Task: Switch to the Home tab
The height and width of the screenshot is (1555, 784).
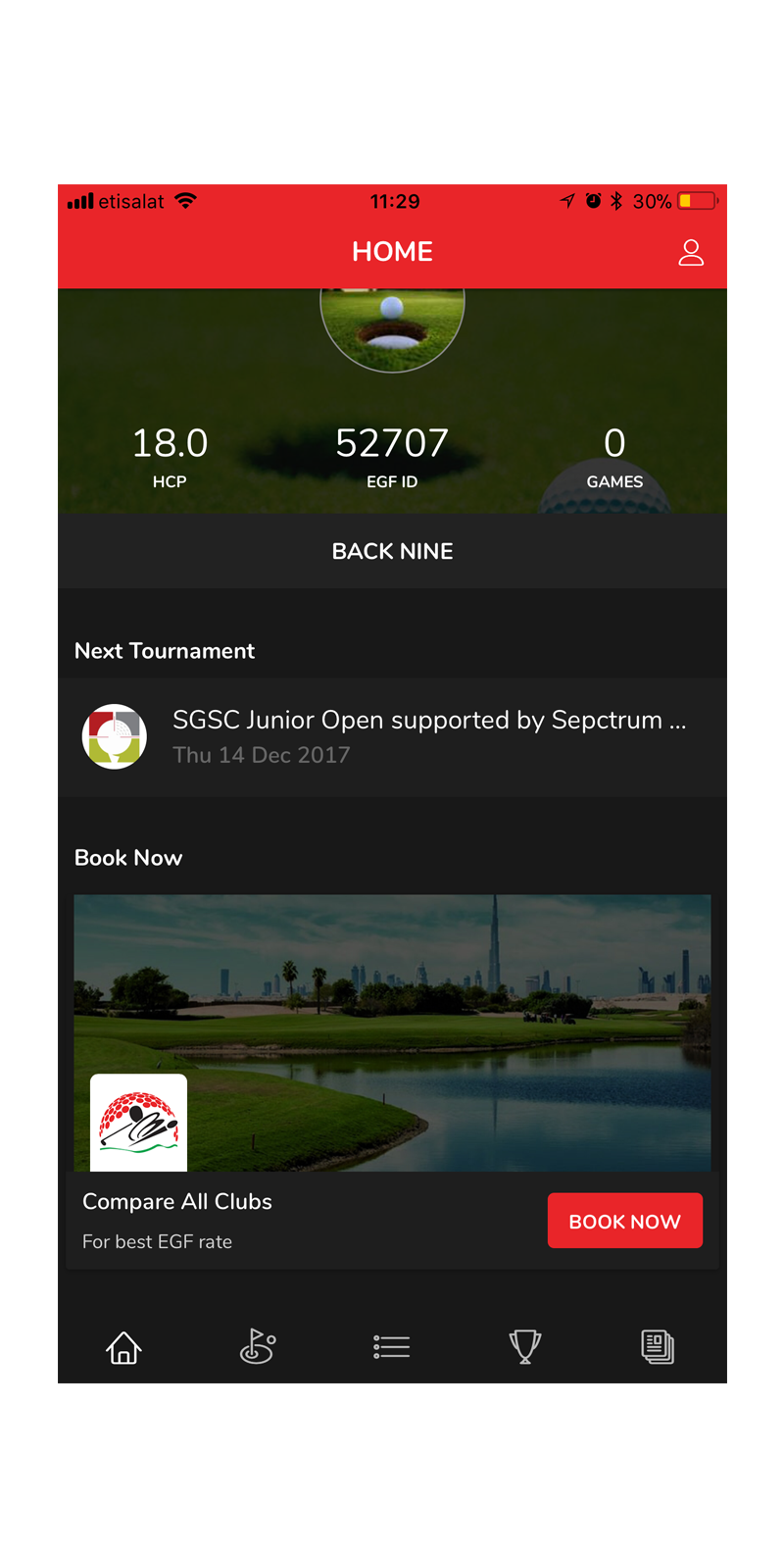Action: click(123, 1347)
